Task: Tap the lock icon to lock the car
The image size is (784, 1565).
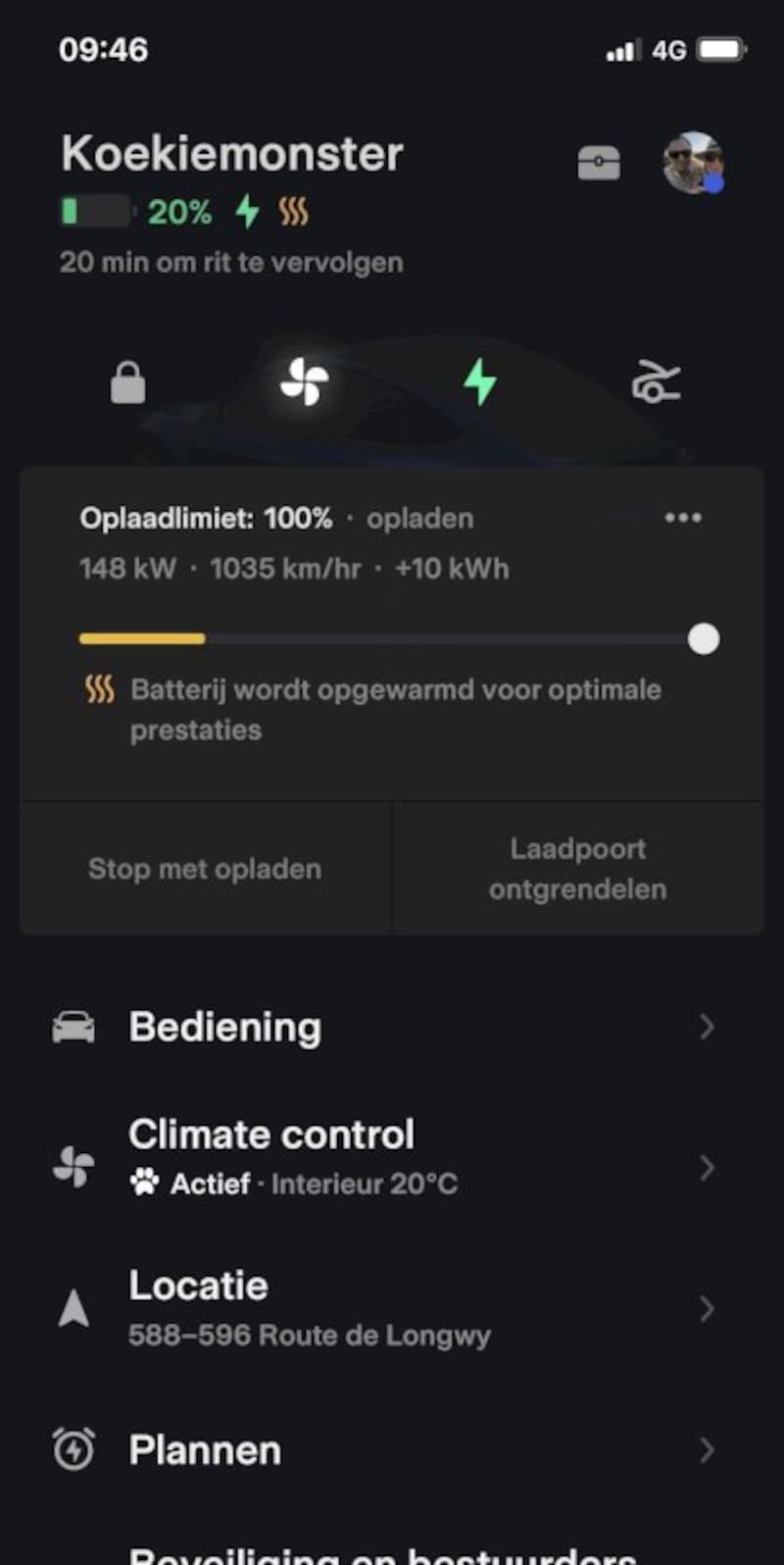Action: [x=128, y=382]
